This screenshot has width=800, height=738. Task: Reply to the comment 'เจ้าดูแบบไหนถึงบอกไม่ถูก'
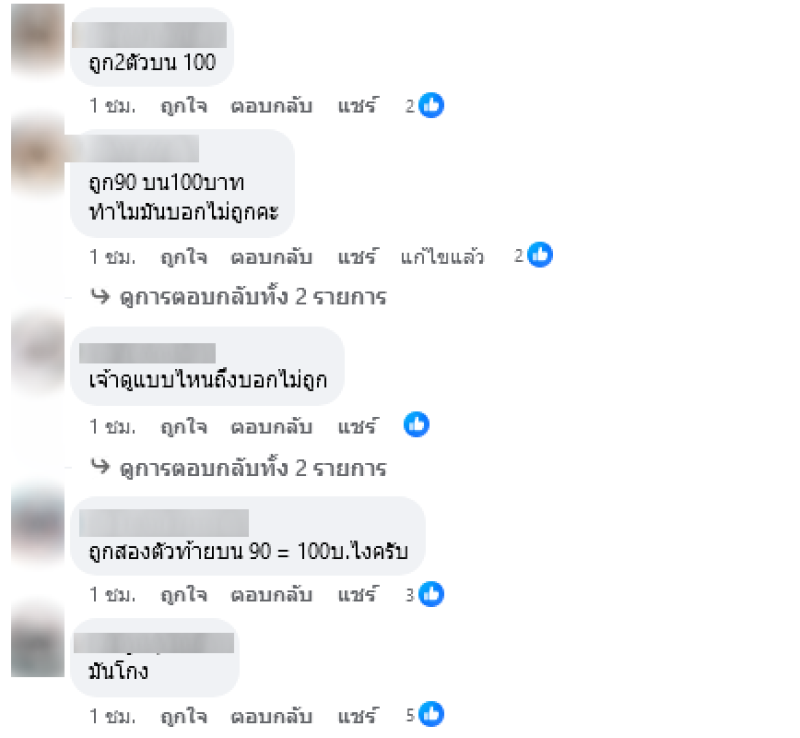(x=271, y=426)
